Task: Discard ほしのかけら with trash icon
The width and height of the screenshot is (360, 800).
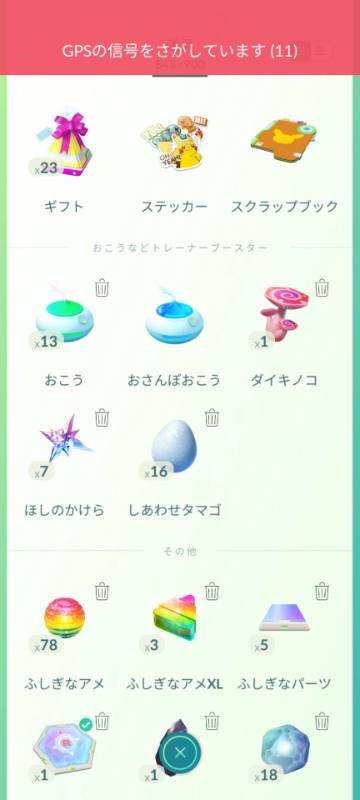Action: pyautogui.click(x=102, y=418)
